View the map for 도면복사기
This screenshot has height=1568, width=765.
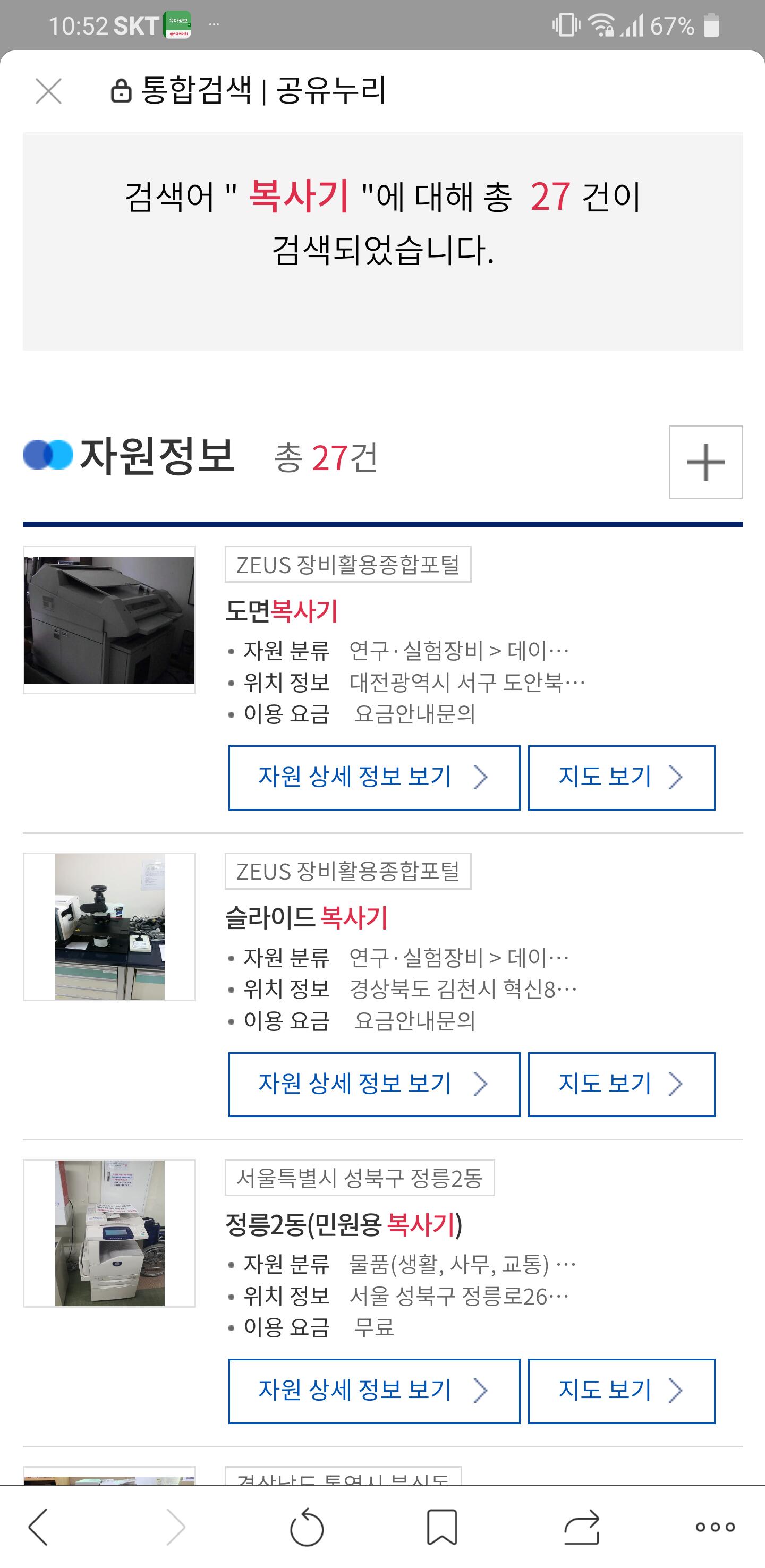620,777
